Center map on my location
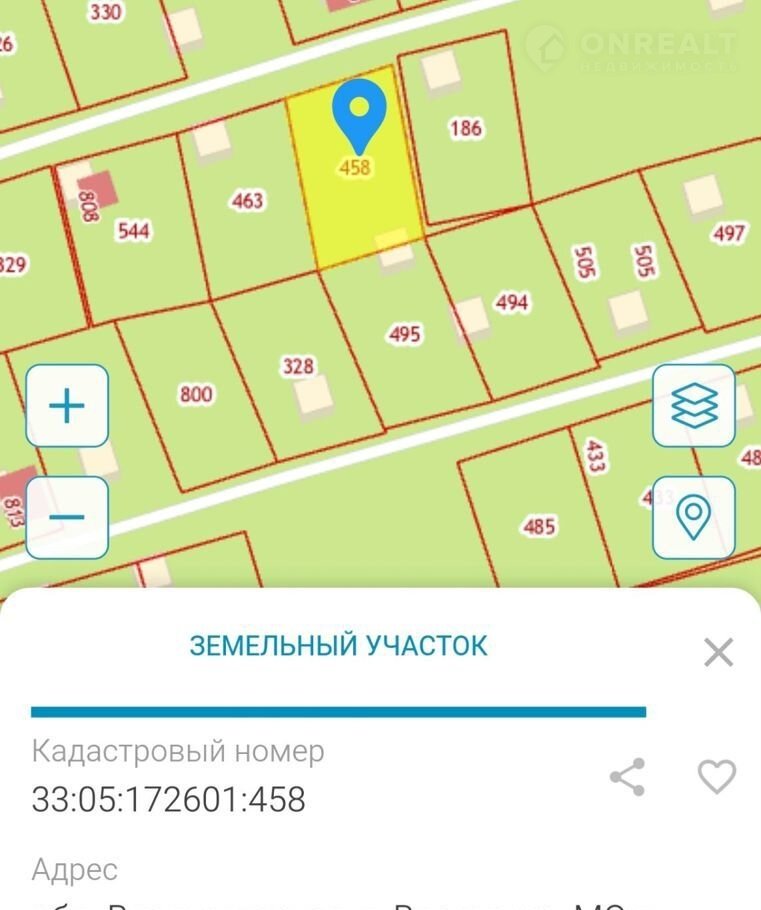 694,517
